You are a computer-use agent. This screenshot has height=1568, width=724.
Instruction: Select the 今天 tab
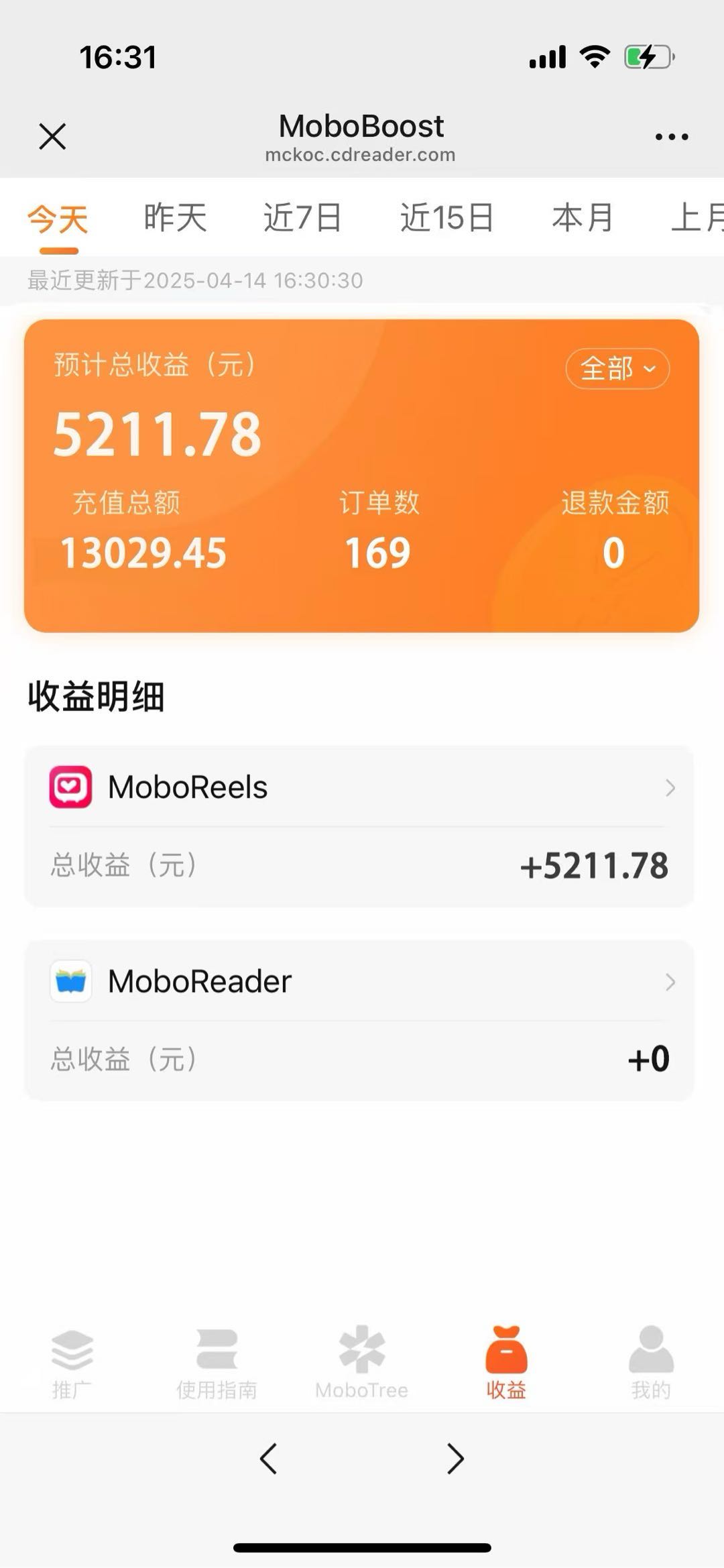click(58, 219)
